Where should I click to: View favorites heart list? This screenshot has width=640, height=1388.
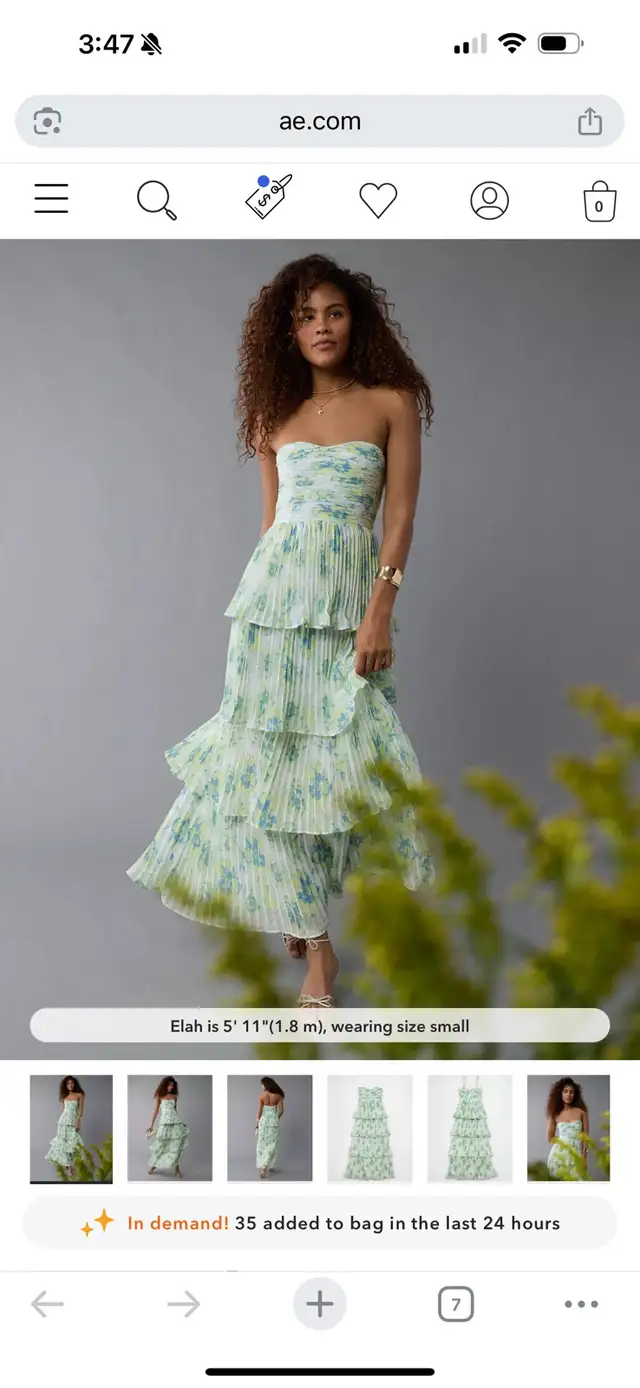[378, 201]
